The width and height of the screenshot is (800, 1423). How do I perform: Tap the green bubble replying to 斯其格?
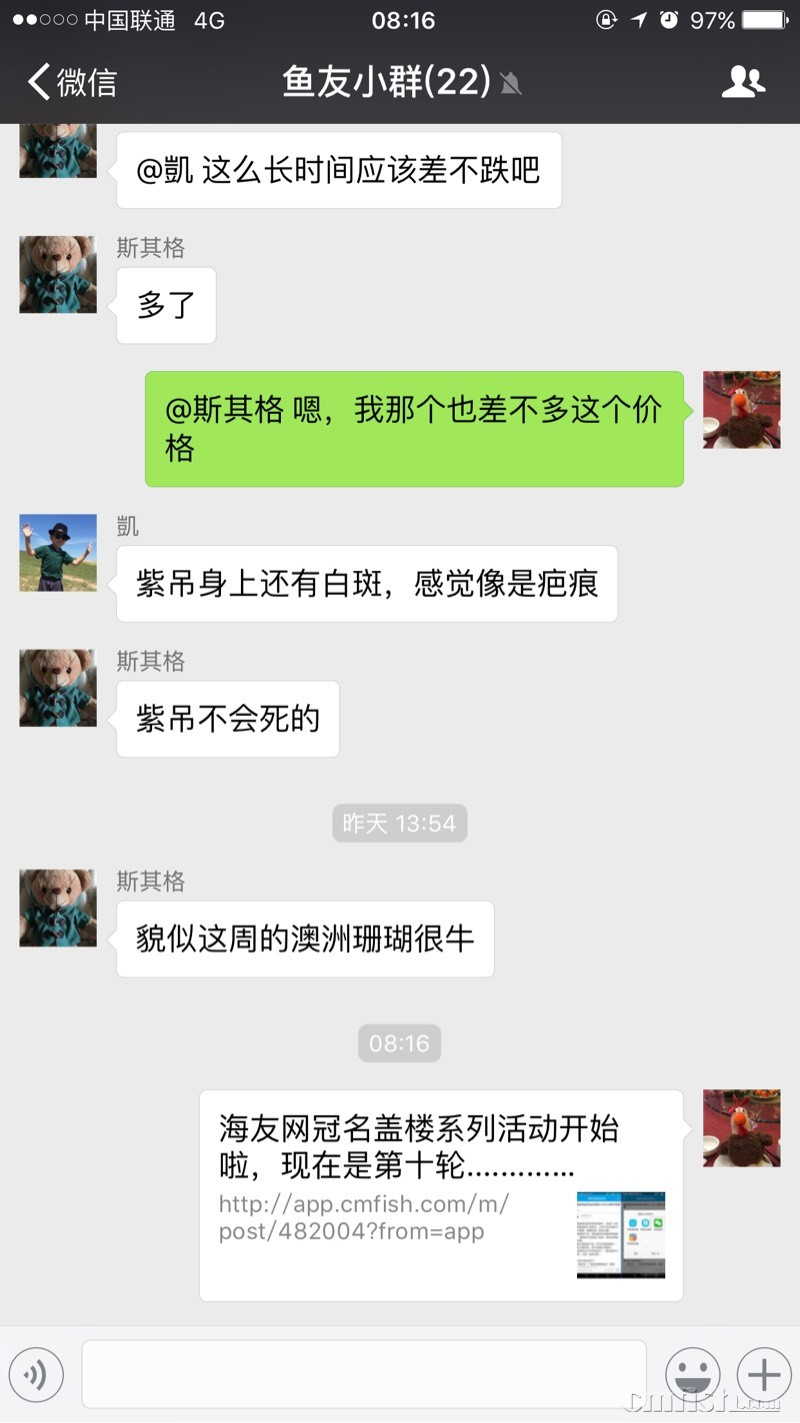413,428
